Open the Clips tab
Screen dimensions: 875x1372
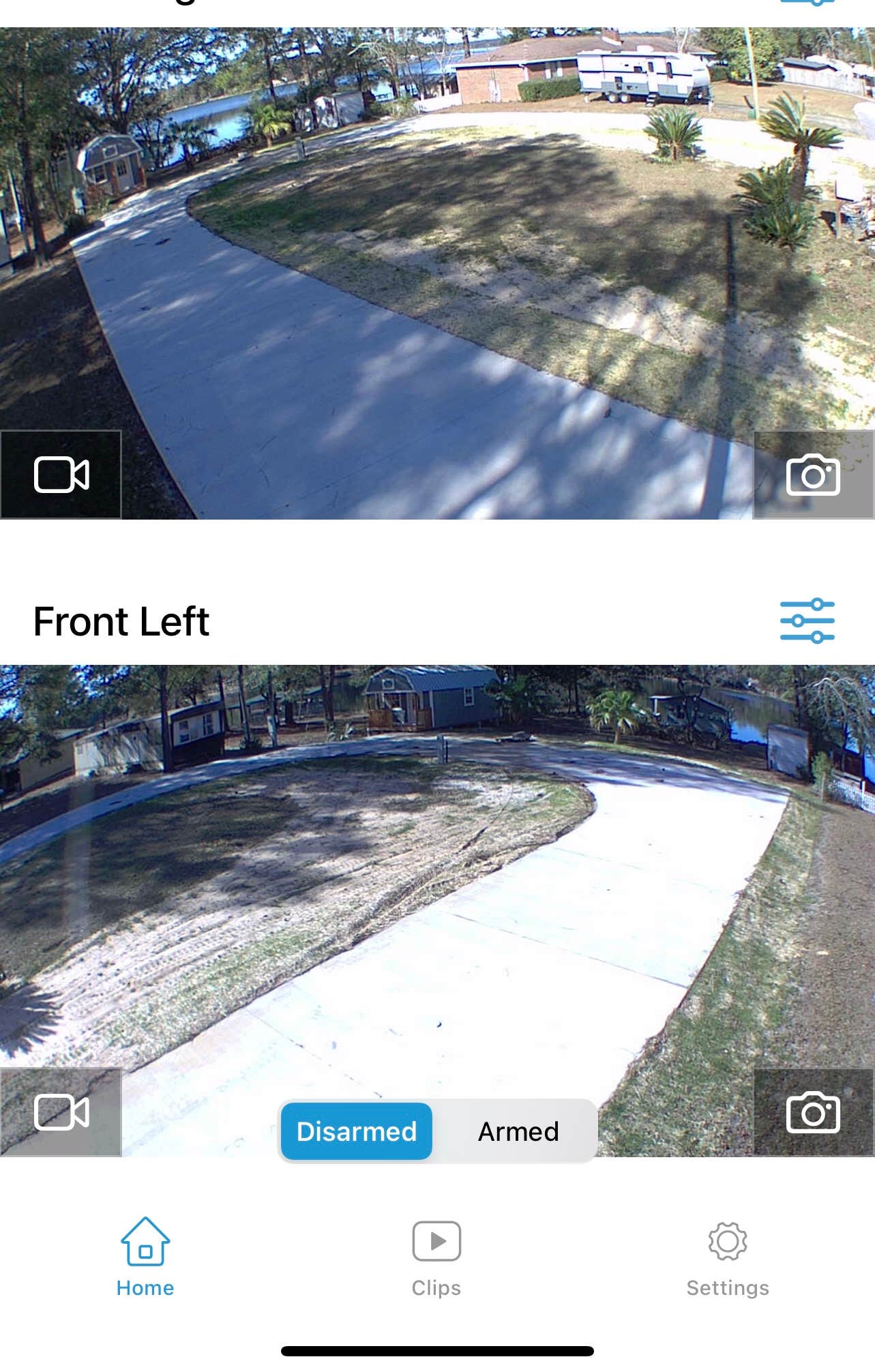pos(436,1257)
